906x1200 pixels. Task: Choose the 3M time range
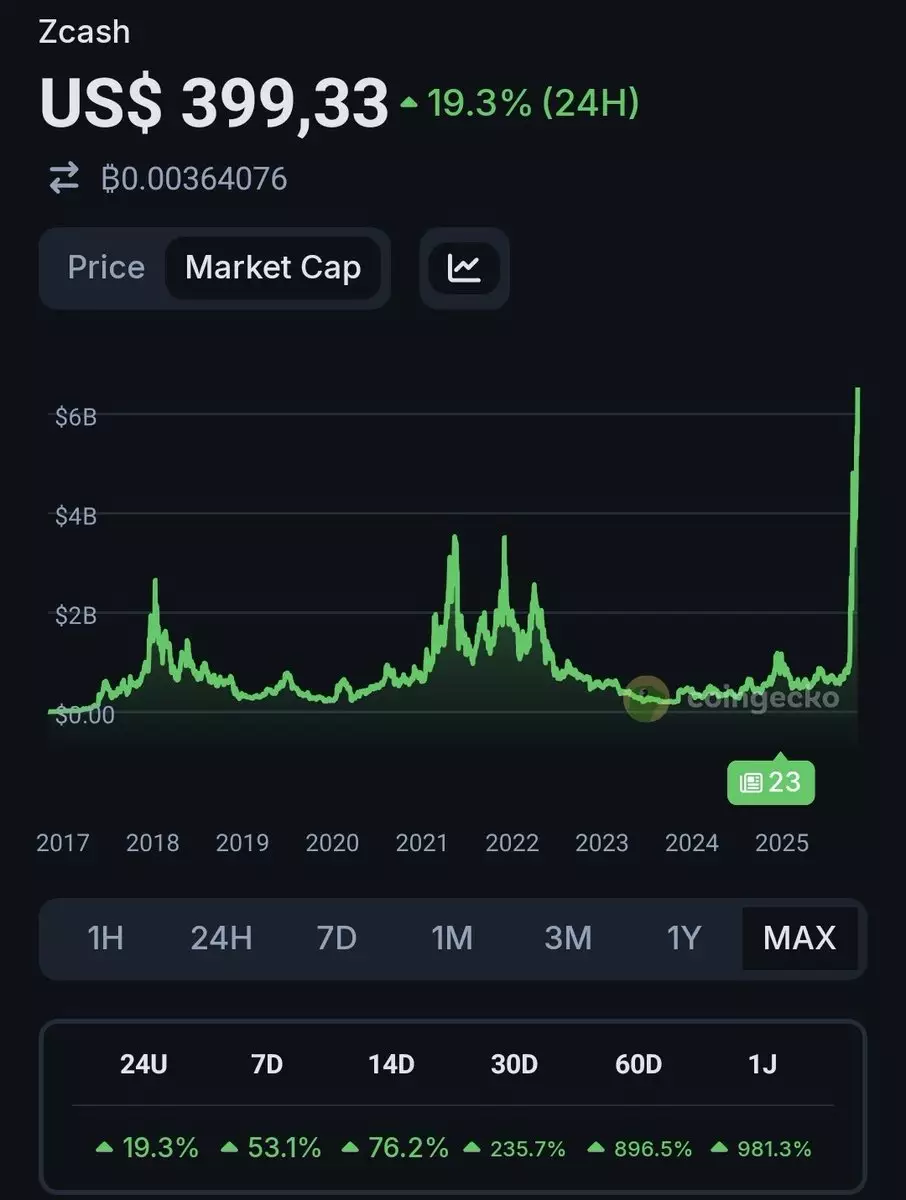click(x=568, y=938)
